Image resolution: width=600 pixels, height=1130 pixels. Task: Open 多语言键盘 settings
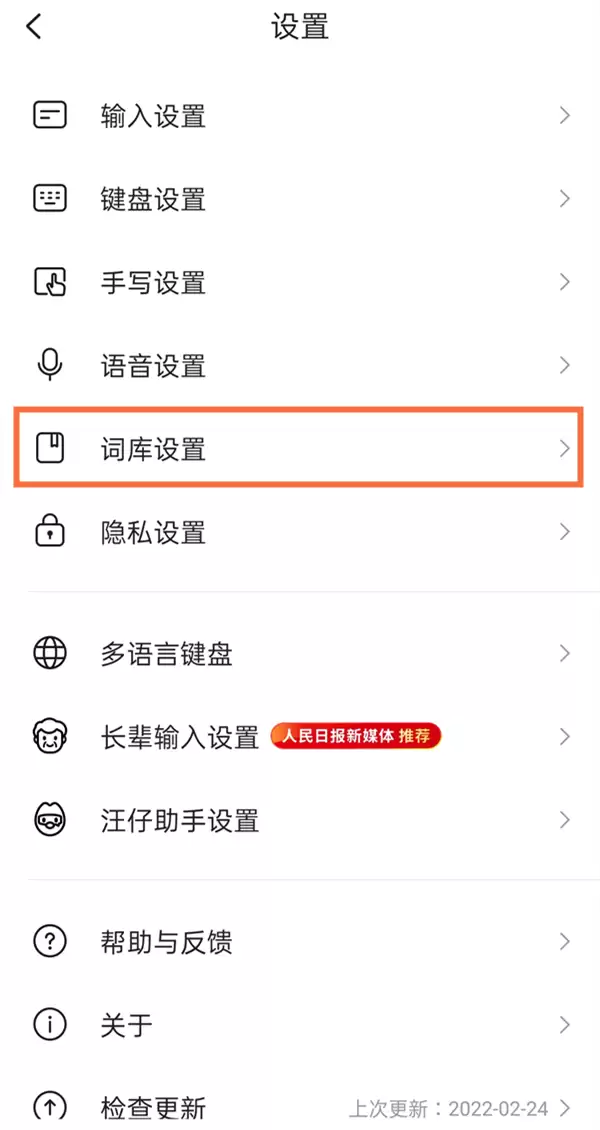300,654
